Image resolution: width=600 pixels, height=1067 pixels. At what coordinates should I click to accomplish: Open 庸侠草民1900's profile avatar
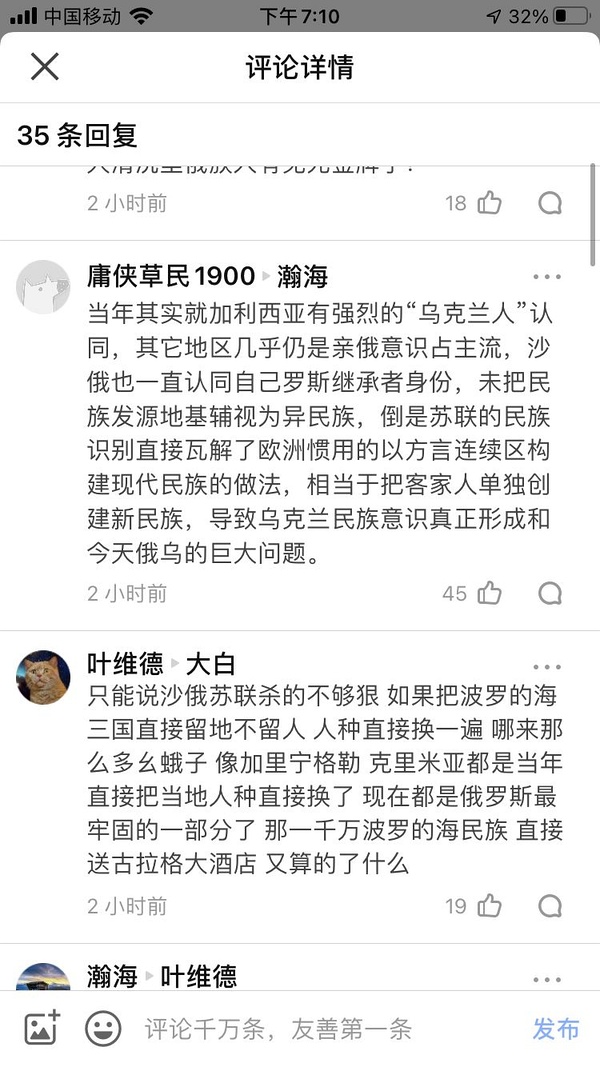[43, 287]
